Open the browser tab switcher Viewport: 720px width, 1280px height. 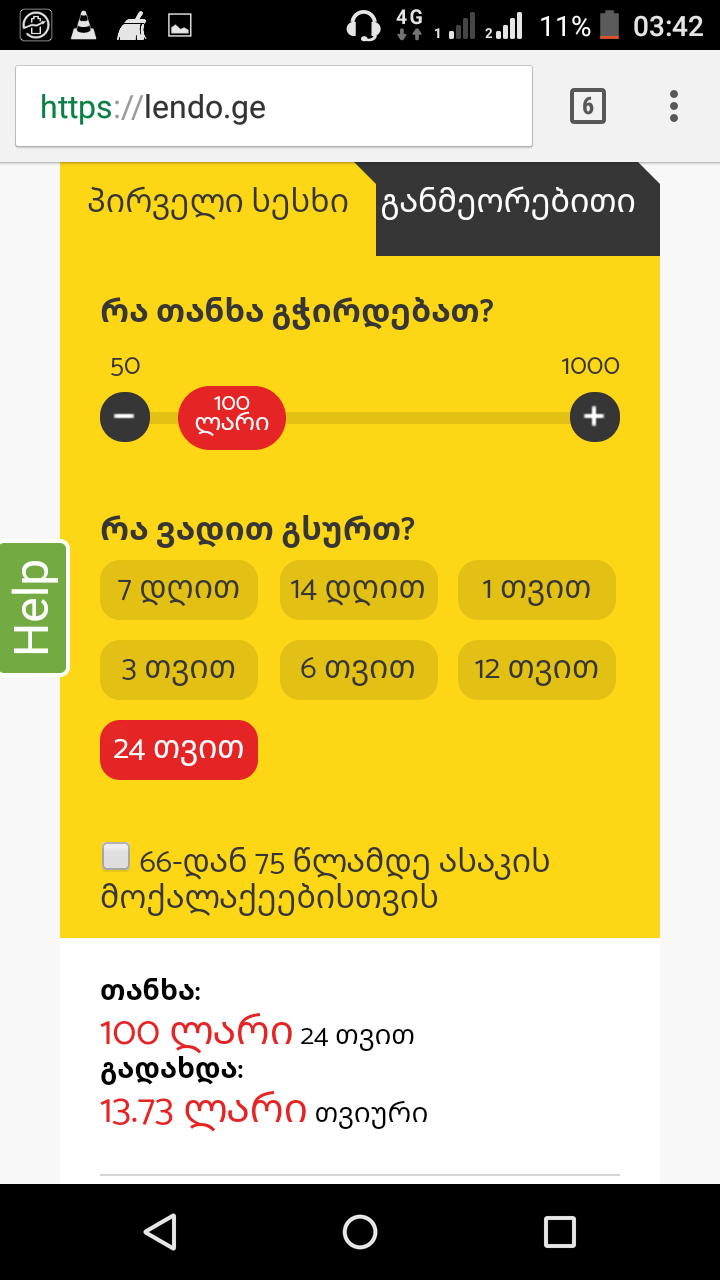click(x=588, y=106)
